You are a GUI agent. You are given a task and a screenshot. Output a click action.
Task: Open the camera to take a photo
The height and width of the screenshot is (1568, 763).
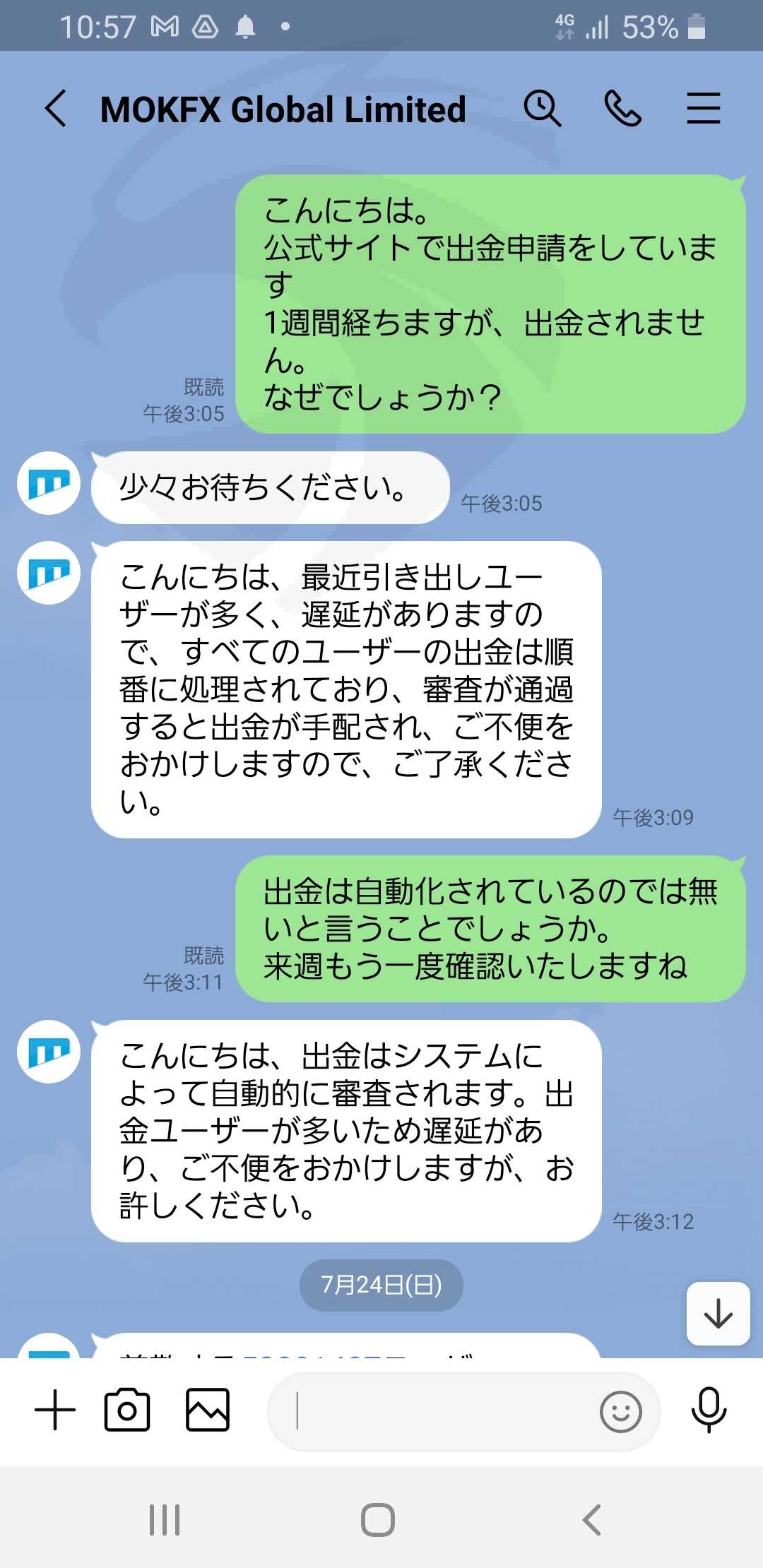(x=127, y=1410)
